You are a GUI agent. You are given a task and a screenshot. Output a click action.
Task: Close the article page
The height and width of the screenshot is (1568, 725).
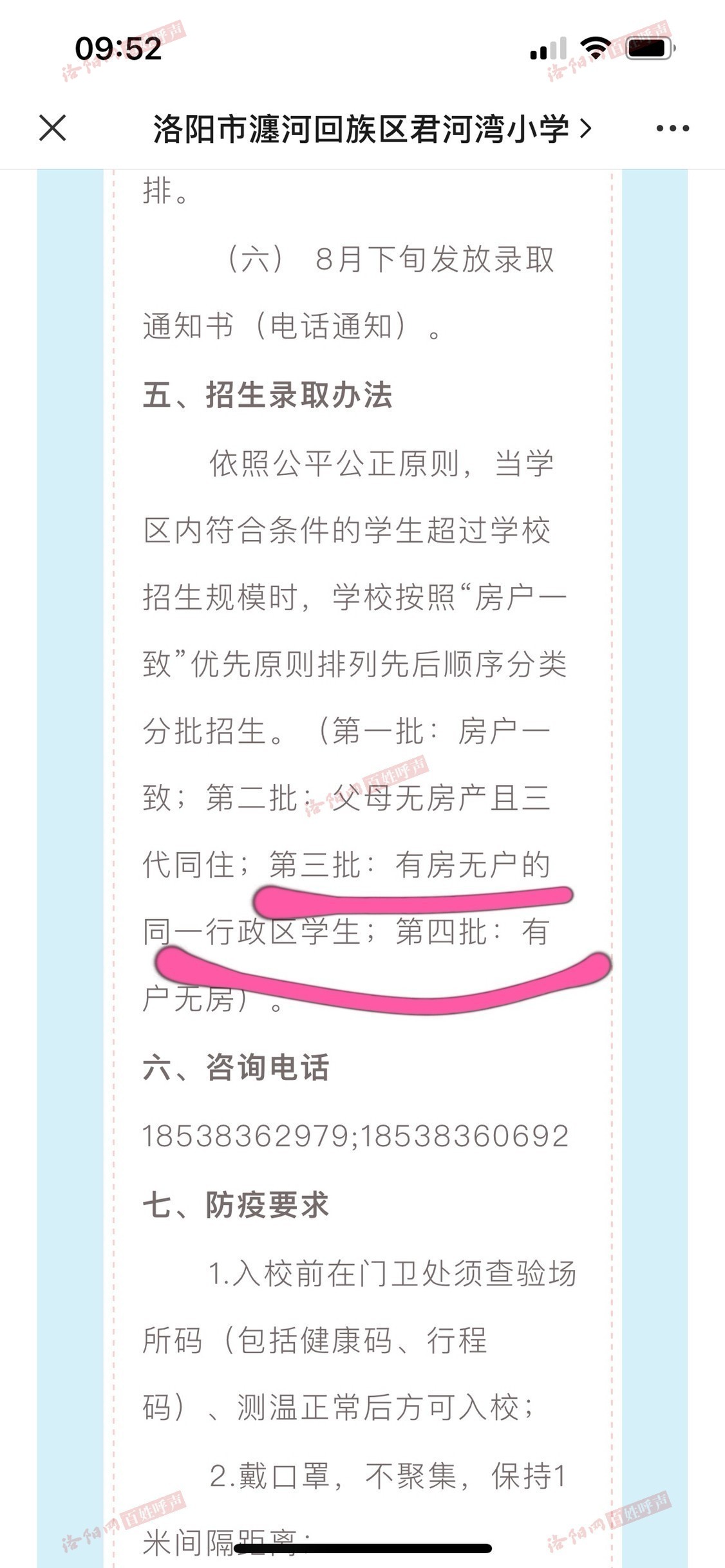pyautogui.click(x=53, y=128)
